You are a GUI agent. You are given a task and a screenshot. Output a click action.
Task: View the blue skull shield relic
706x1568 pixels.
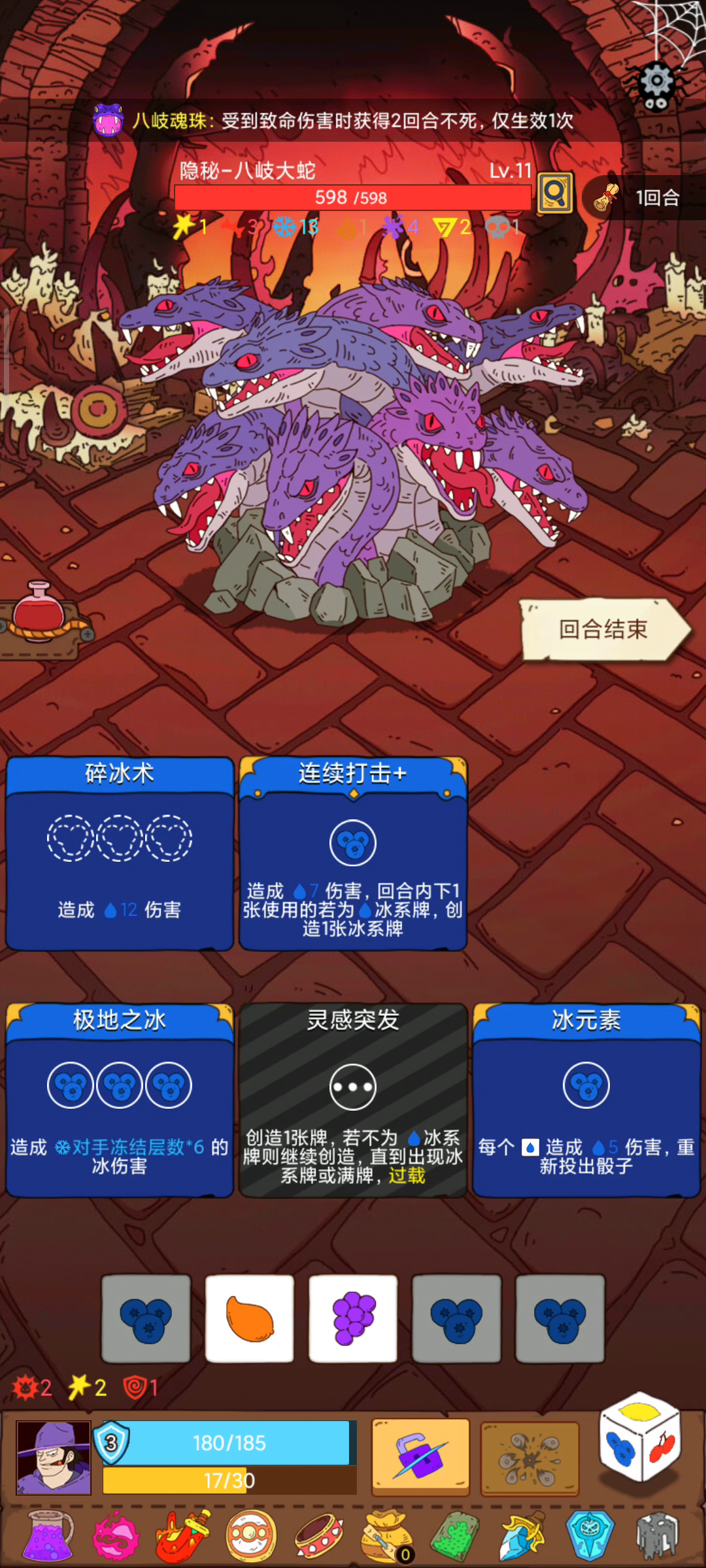coord(590,1536)
